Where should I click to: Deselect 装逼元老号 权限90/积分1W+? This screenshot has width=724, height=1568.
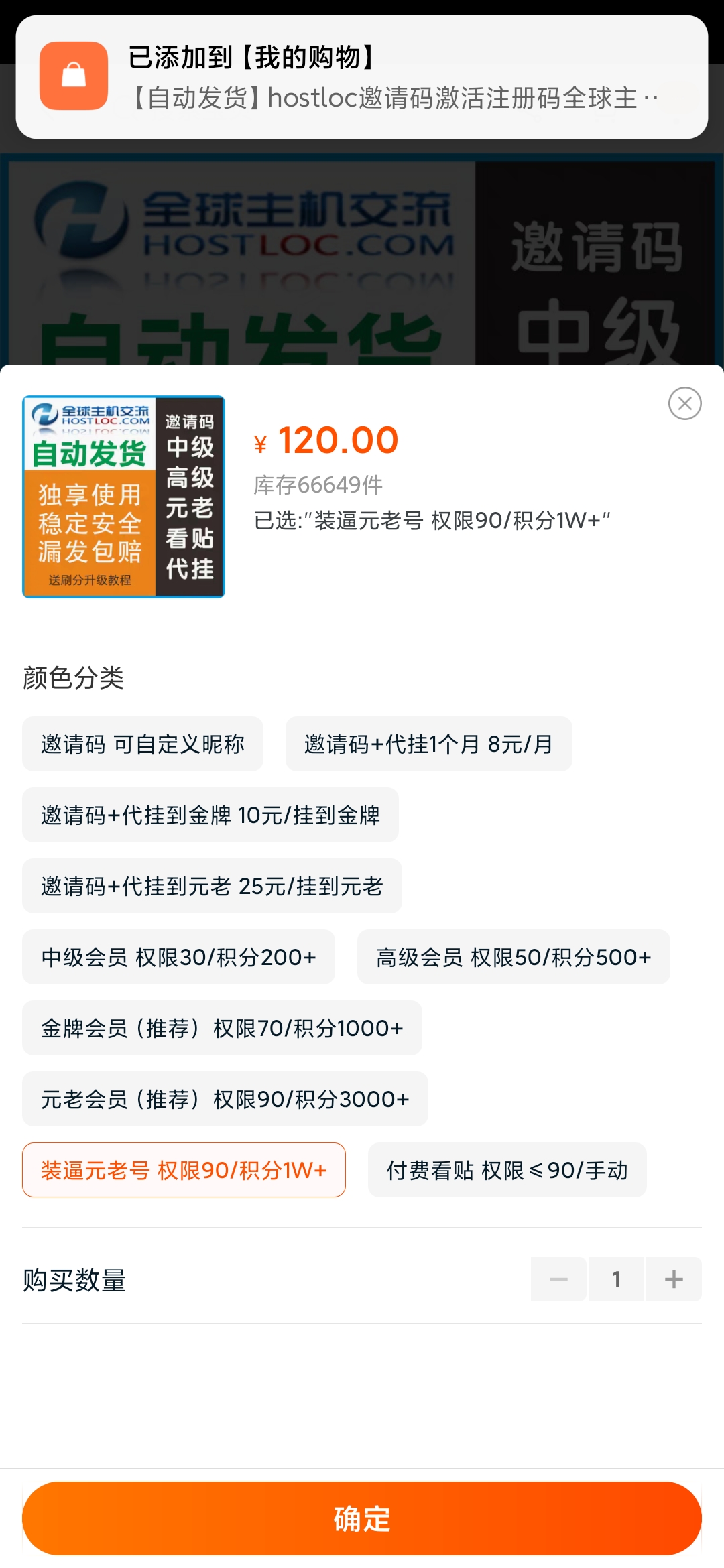click(184, 1170)
